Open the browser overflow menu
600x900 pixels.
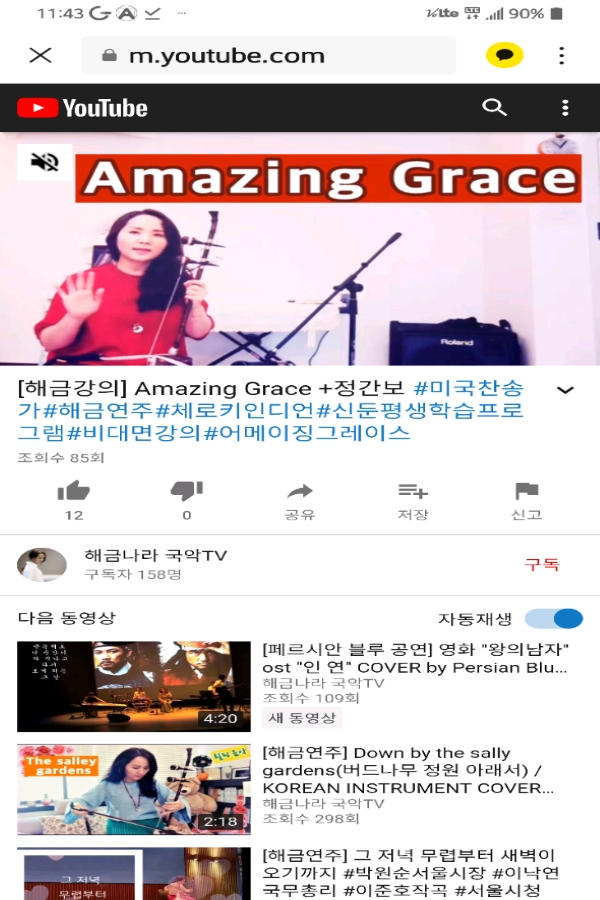(x=562, y=55)
